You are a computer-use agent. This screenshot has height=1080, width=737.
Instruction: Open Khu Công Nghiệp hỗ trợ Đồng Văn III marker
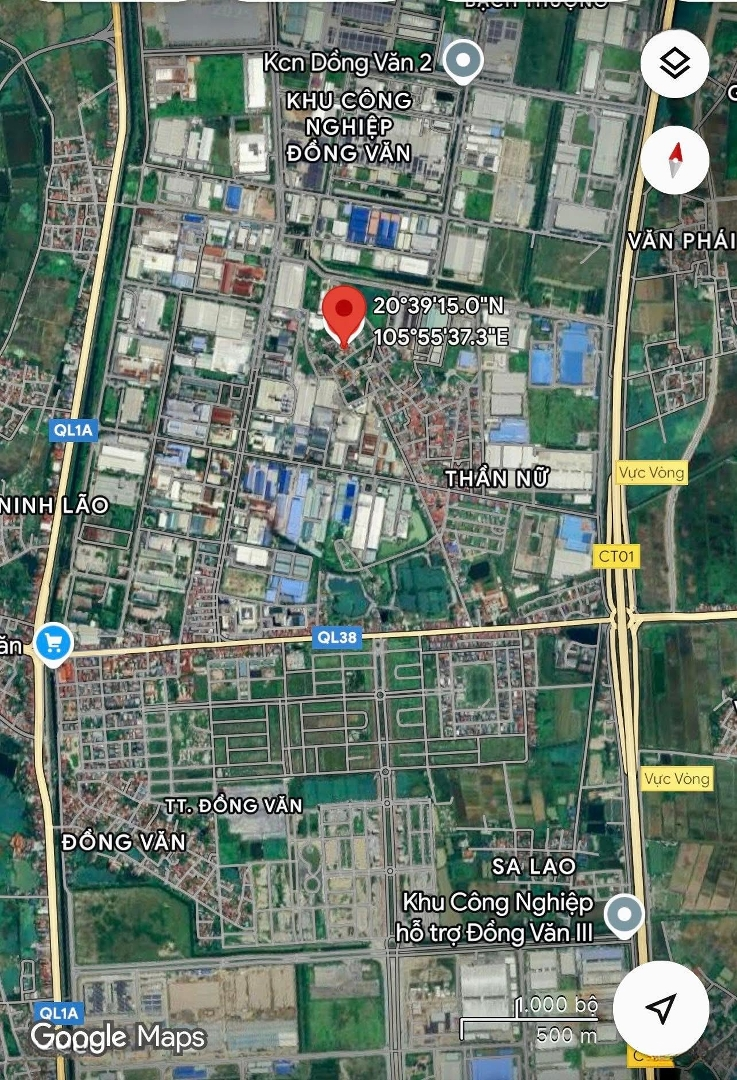(624, 914)
